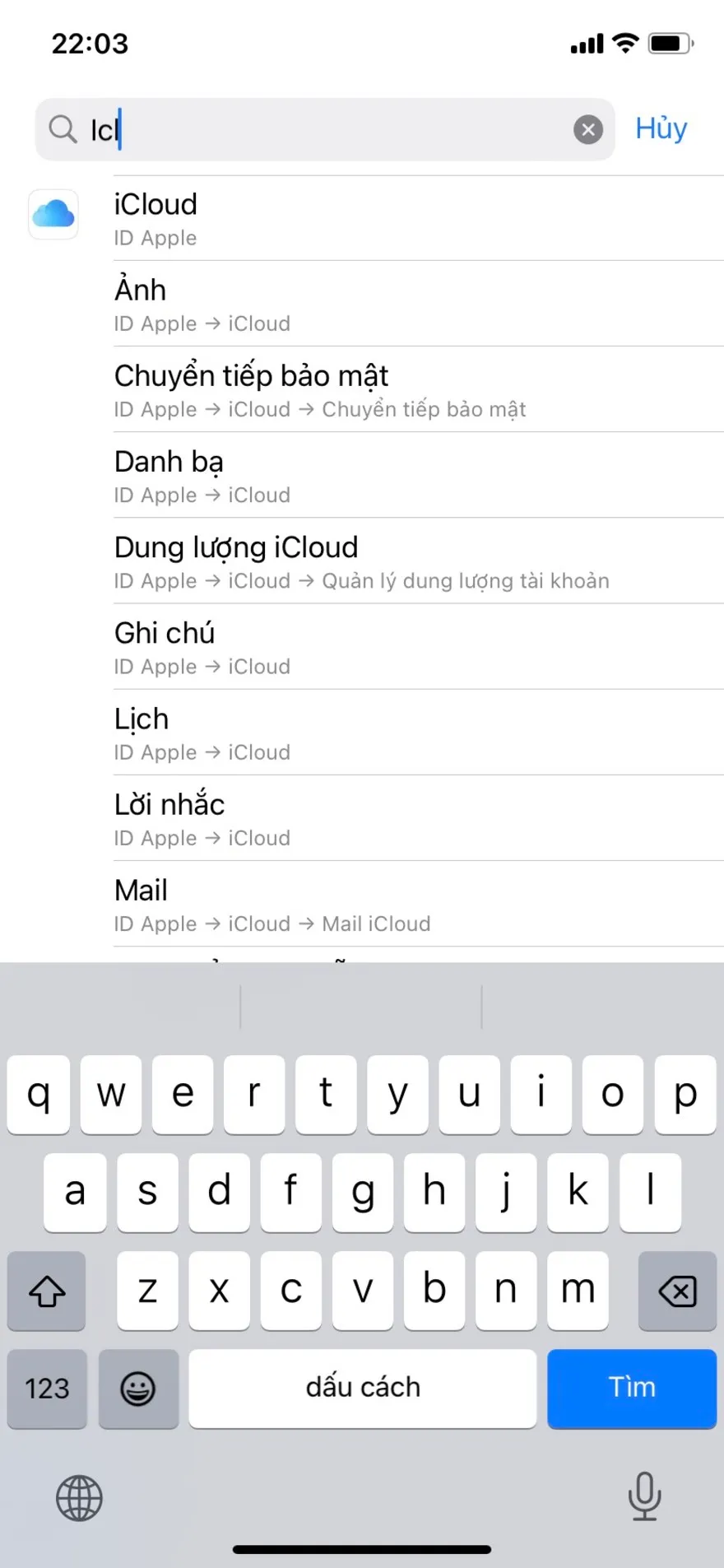Open the Chuyển tiếp bảo mật setting
The height and width of the screenshot is (1568, 724).
coord(251,375)
